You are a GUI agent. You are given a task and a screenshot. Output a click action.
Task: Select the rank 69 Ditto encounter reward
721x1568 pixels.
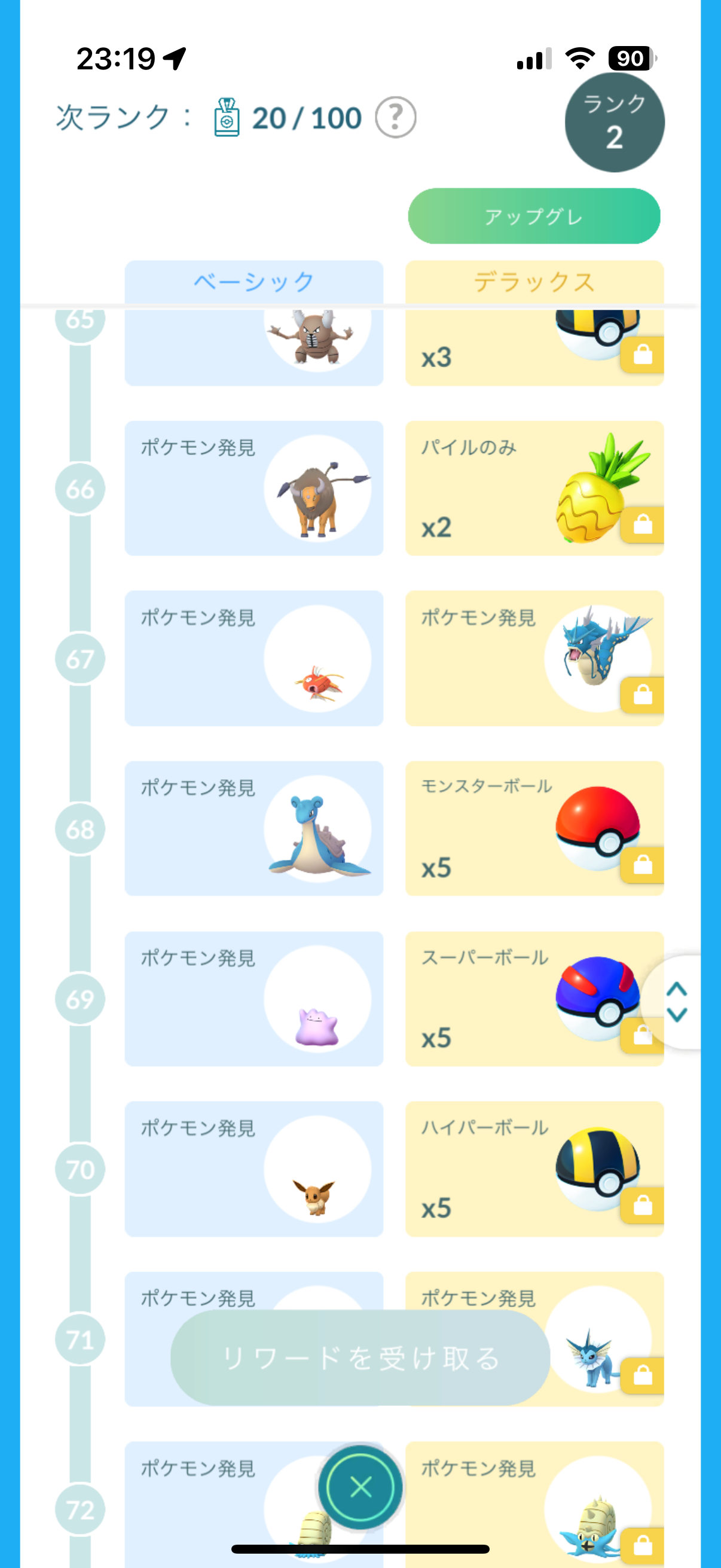pos(253,999)
